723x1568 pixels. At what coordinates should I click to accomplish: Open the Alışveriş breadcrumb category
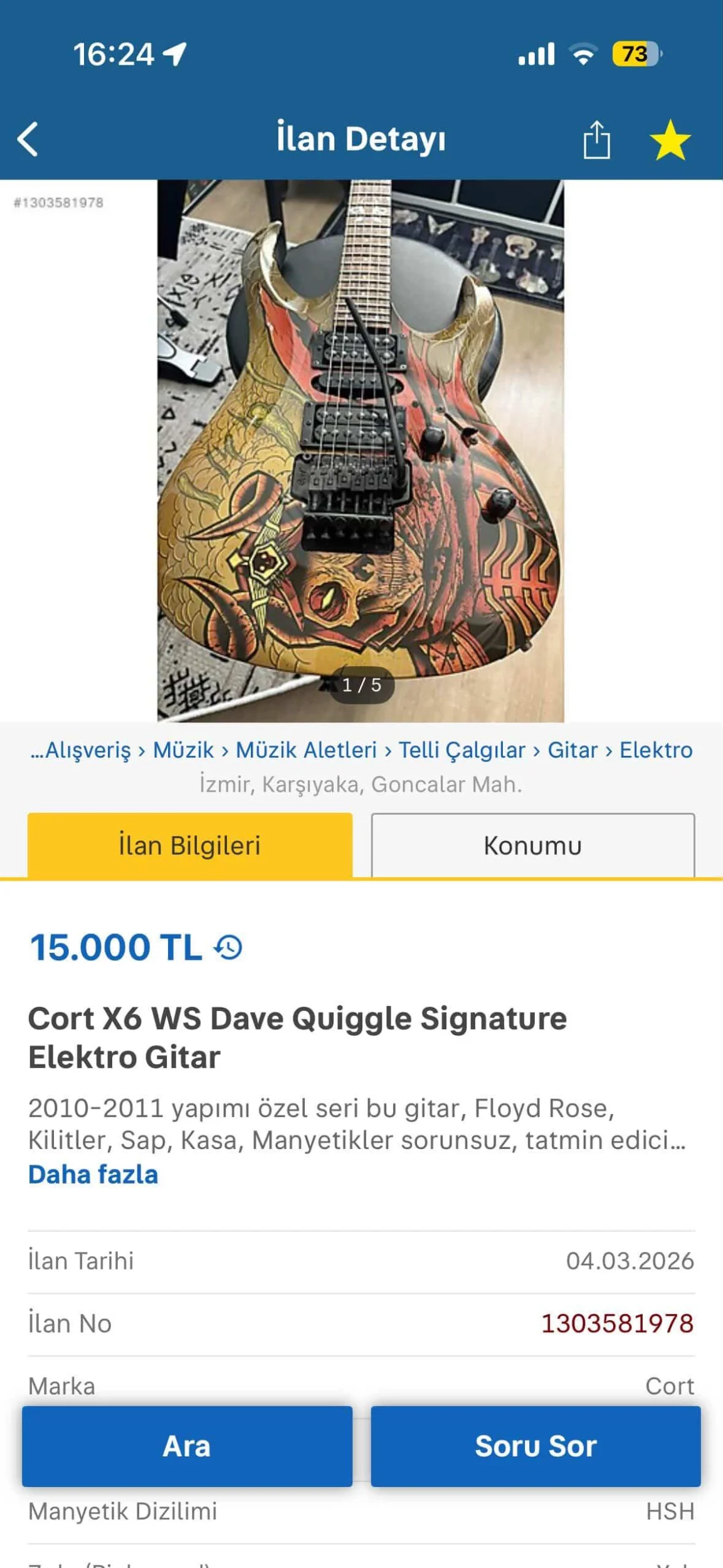click(87, 750)
